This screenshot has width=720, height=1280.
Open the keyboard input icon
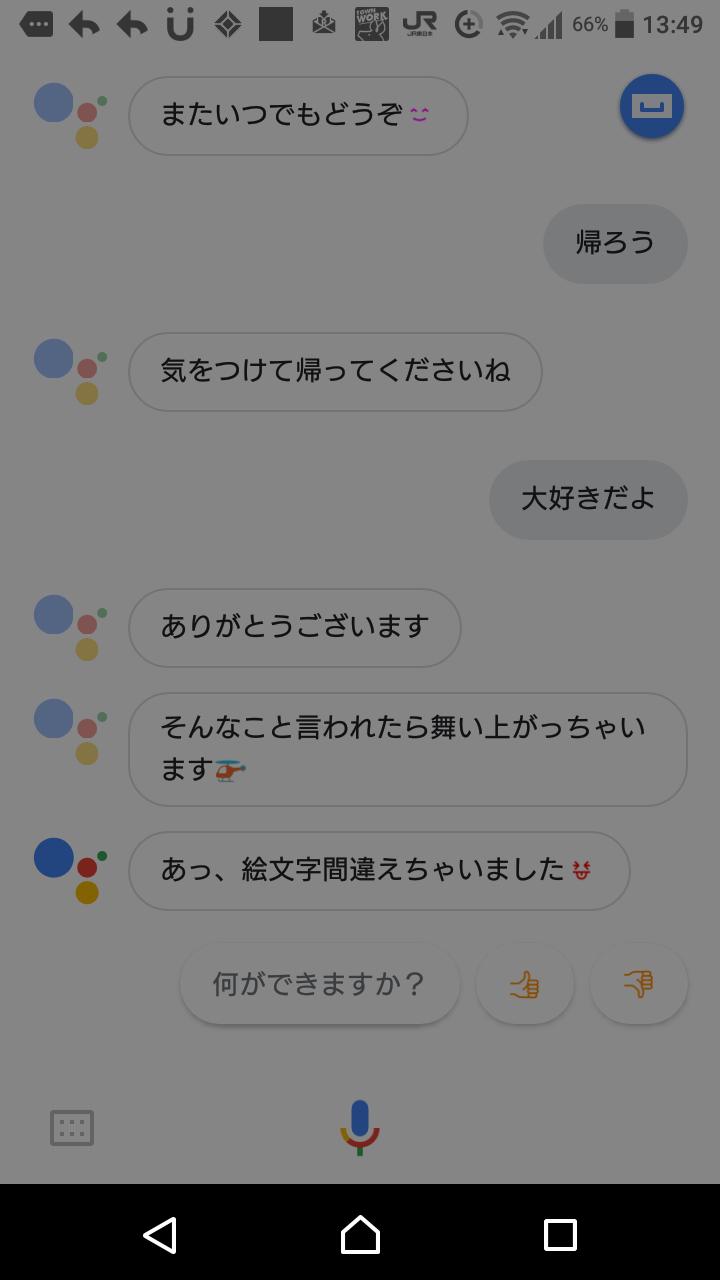pyautogui.click(x=72, y=1128)
